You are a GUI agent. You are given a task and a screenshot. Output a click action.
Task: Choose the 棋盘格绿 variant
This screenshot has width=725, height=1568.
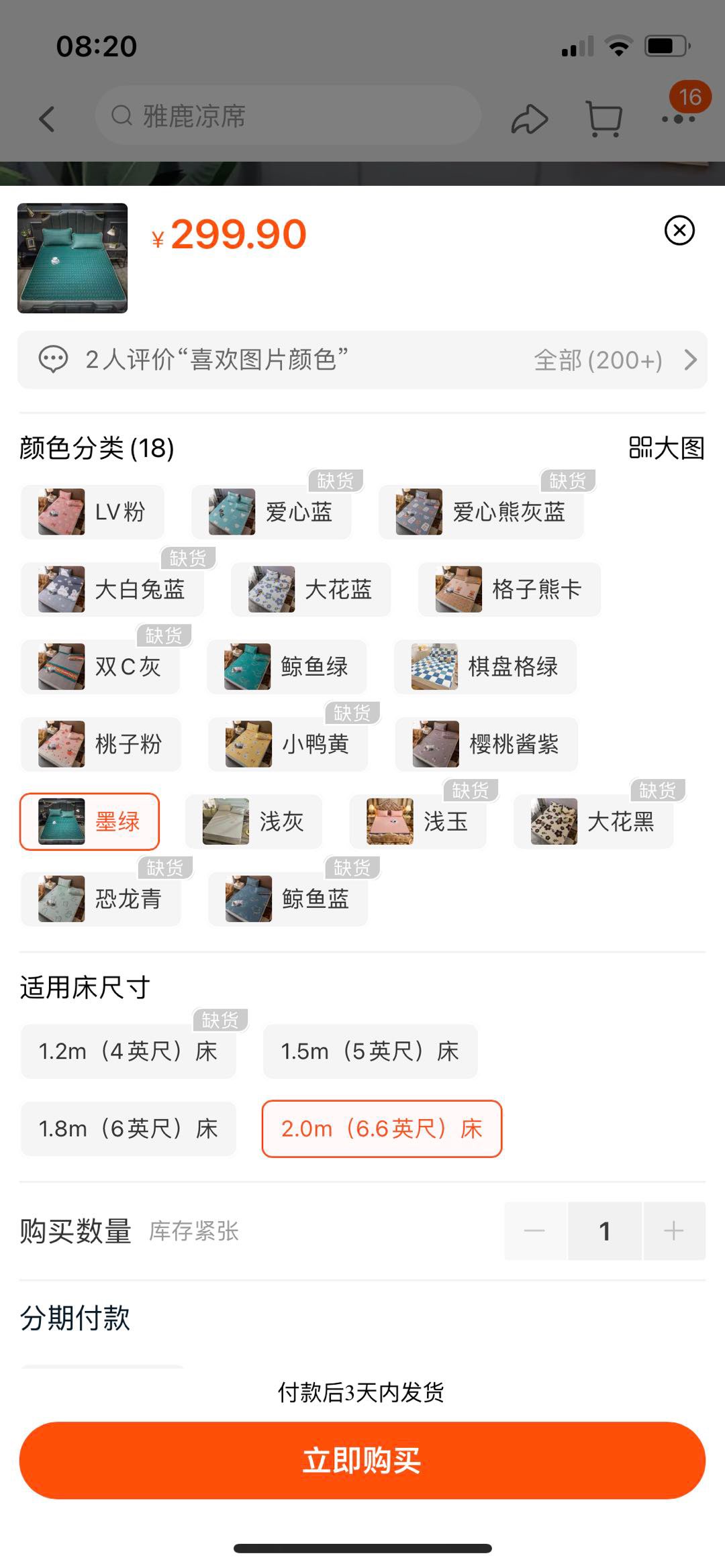point(485,666)
